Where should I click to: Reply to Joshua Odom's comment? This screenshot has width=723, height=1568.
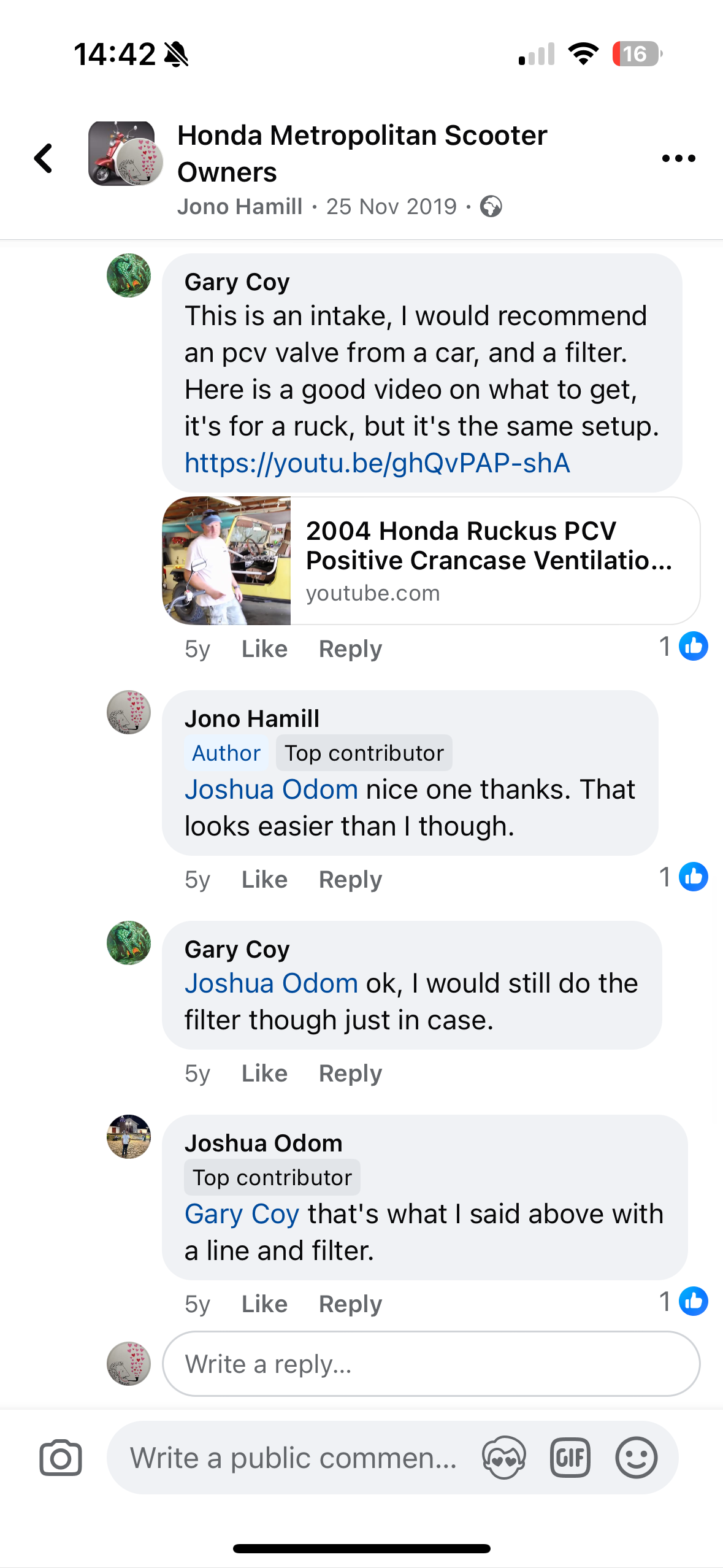tap(350, 1304)
